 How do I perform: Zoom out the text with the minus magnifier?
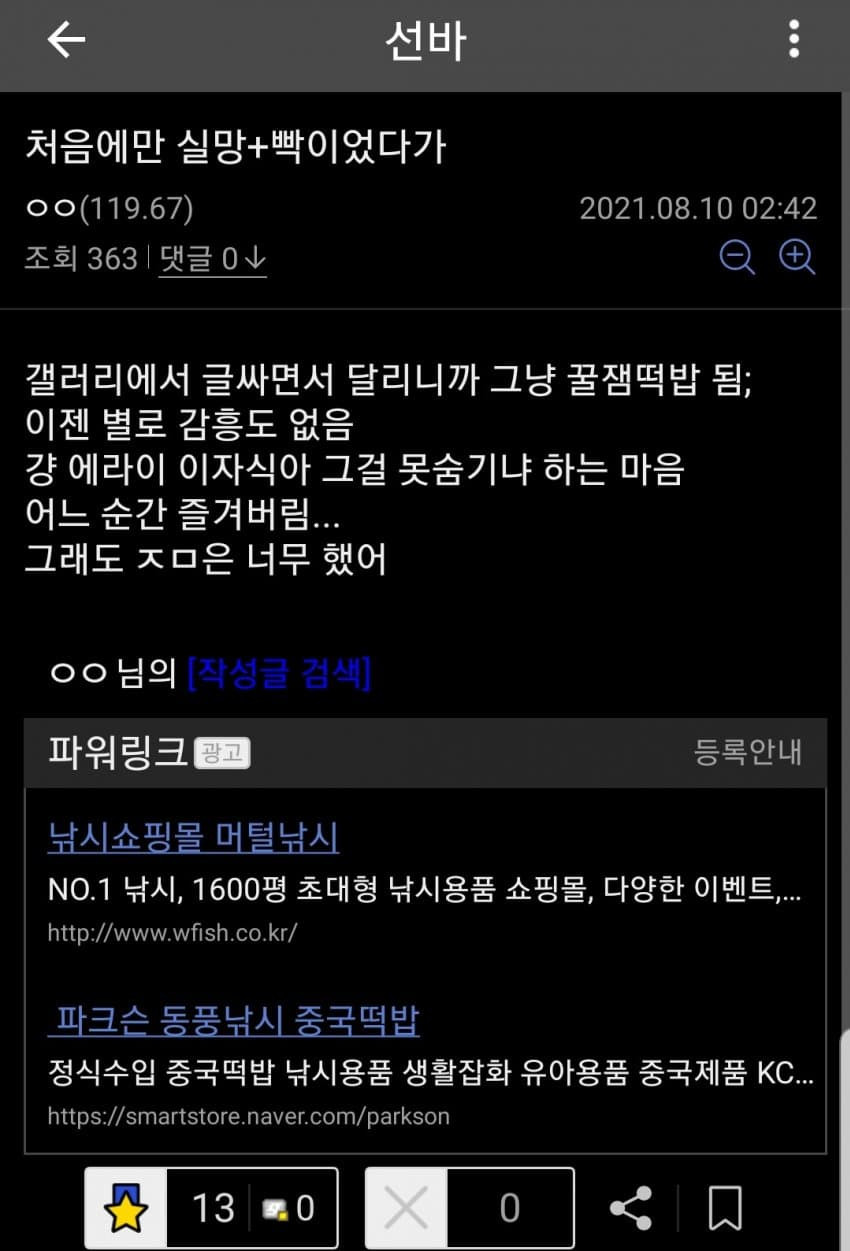coord(738,257)
